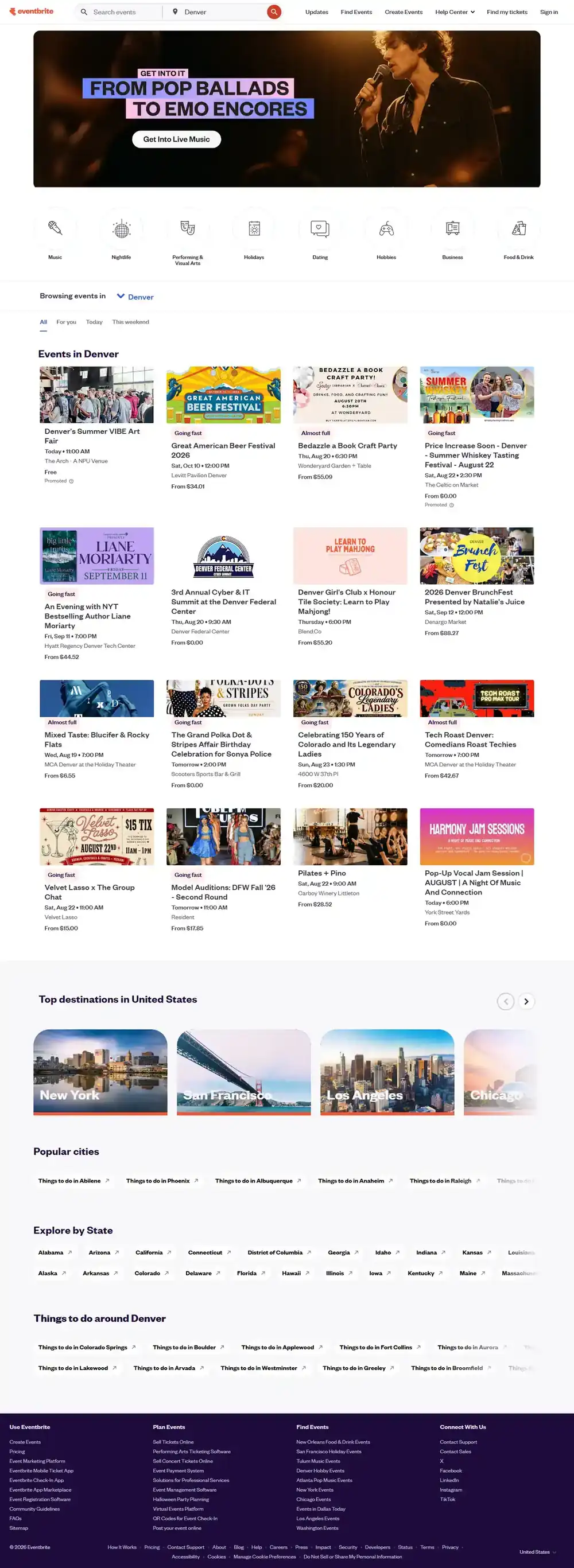Change the Denver browsing location
The width and height of the screenshot is (574, 1568).
pyautogui.click(x=135, y=297)
